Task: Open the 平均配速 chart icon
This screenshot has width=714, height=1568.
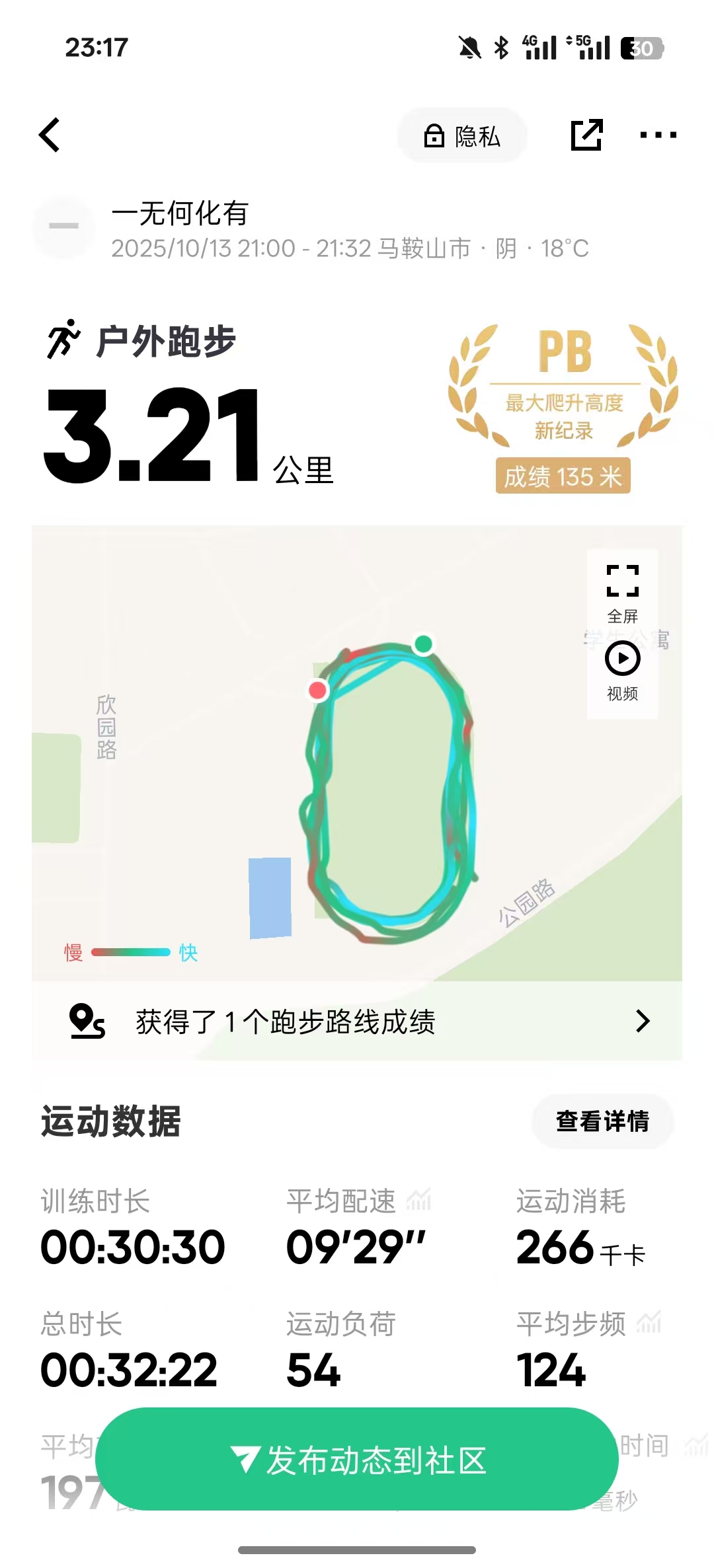Action: tap(419, 1199)
